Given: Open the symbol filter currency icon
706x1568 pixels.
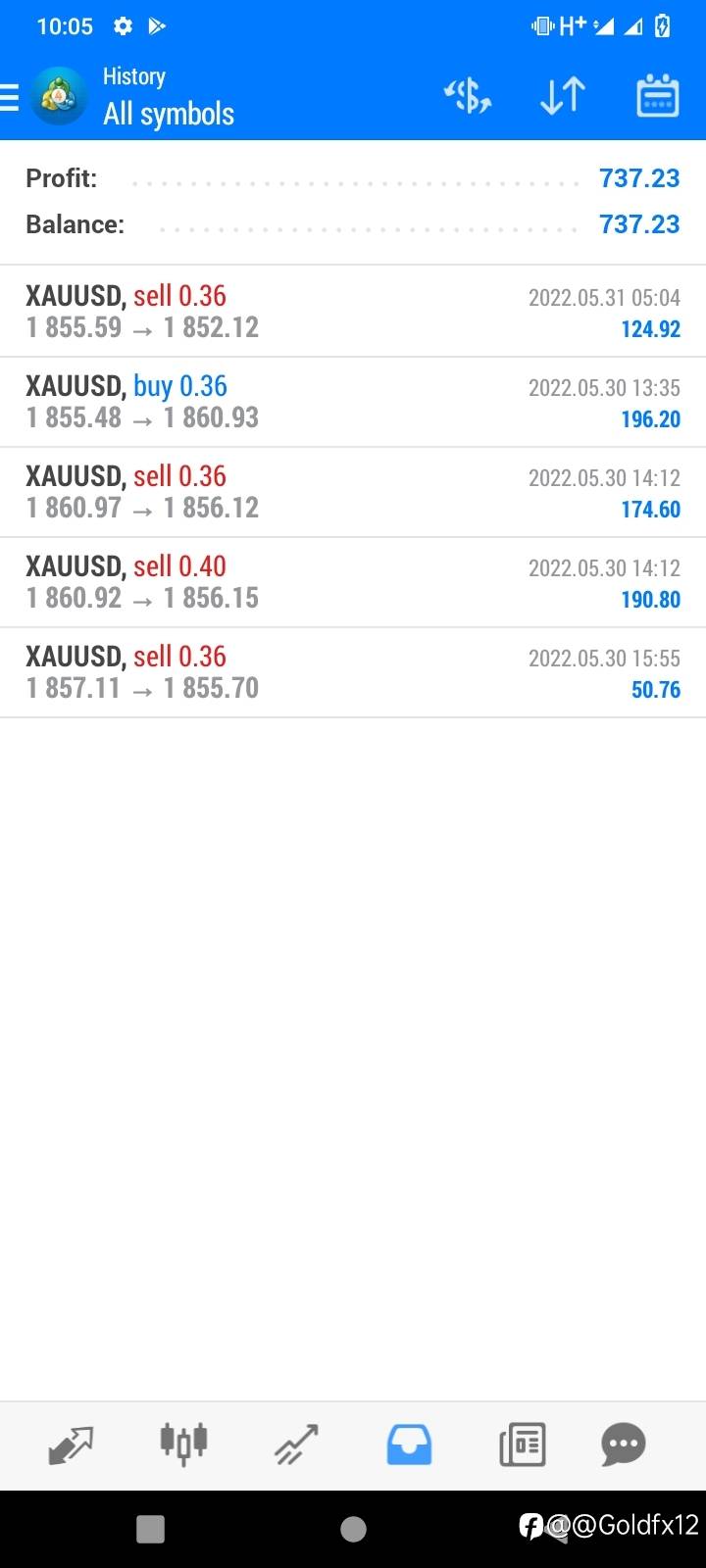Looking at the screenshot, I should tap(468, 96).
